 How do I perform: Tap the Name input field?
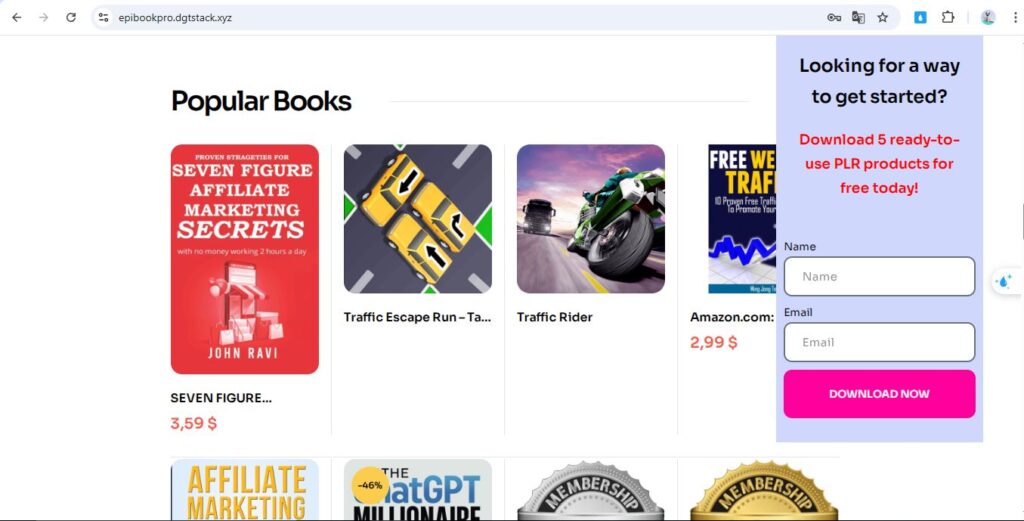[879, 276]
